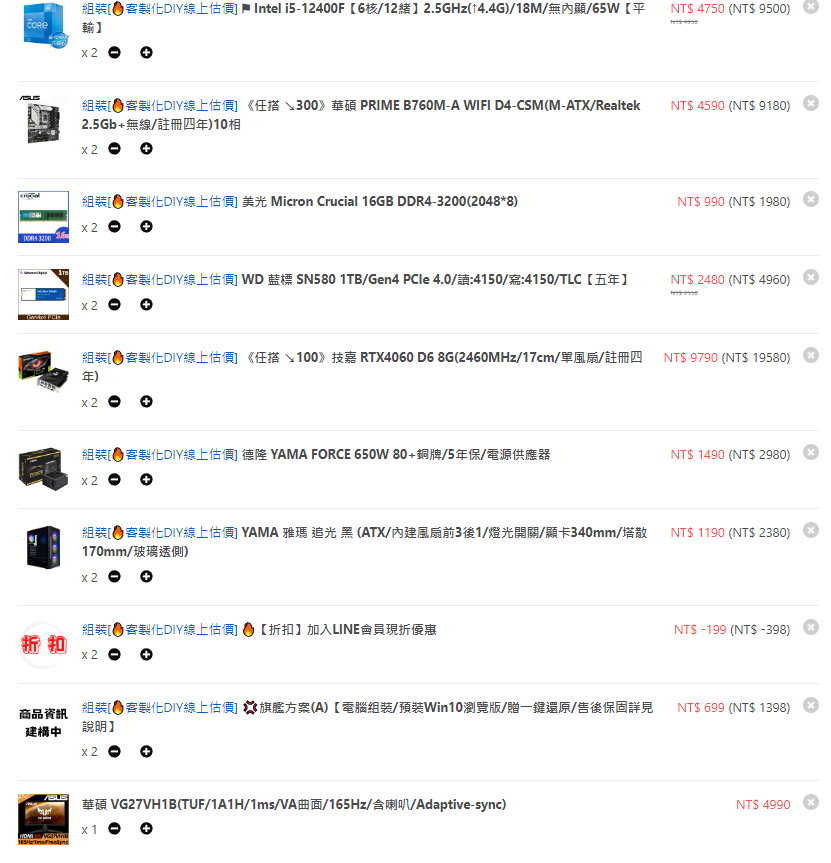Remove Intel i5-12400F from the cart

(810, 6)
